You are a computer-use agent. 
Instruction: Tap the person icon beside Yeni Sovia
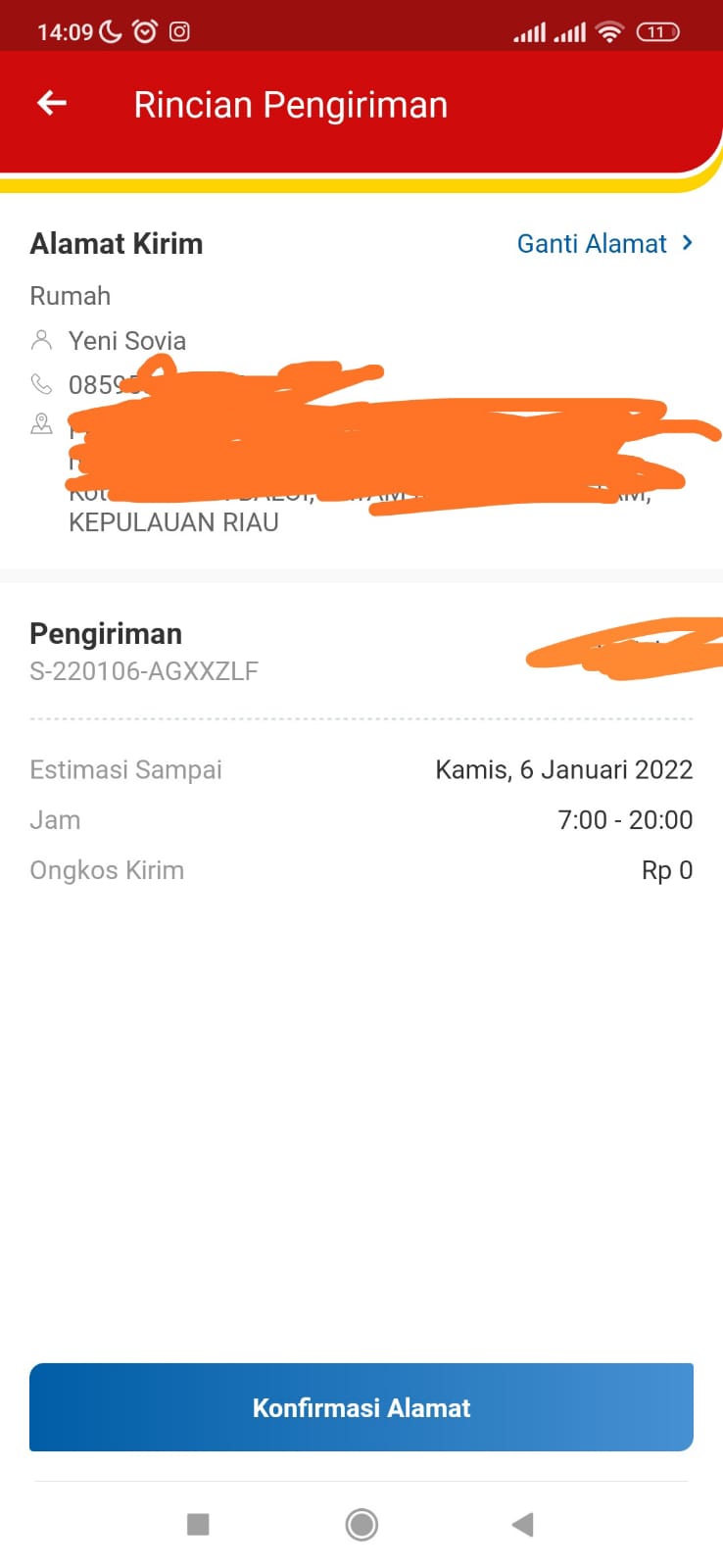41,339
